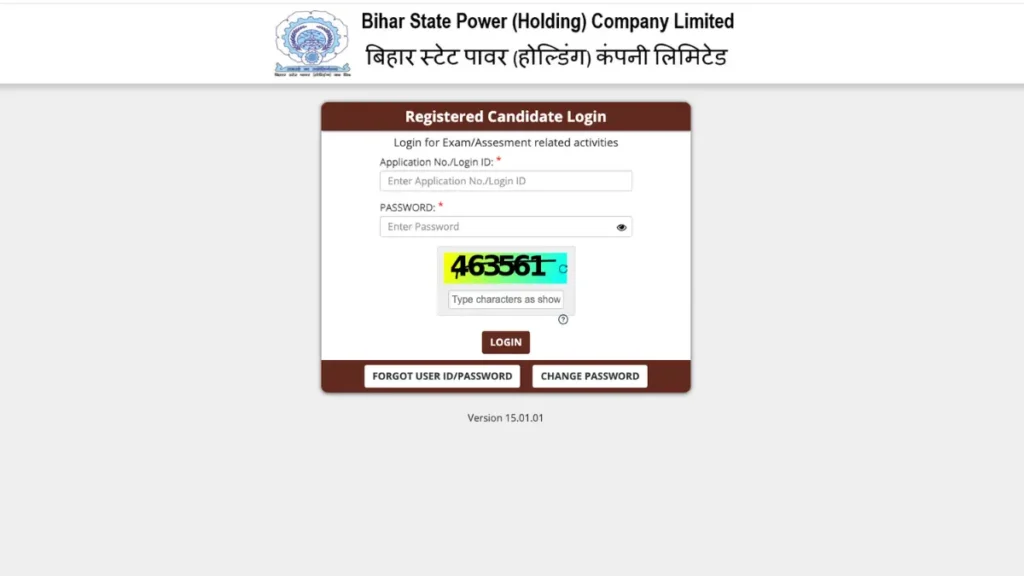Focus the Enter Password field

(495, 227)
